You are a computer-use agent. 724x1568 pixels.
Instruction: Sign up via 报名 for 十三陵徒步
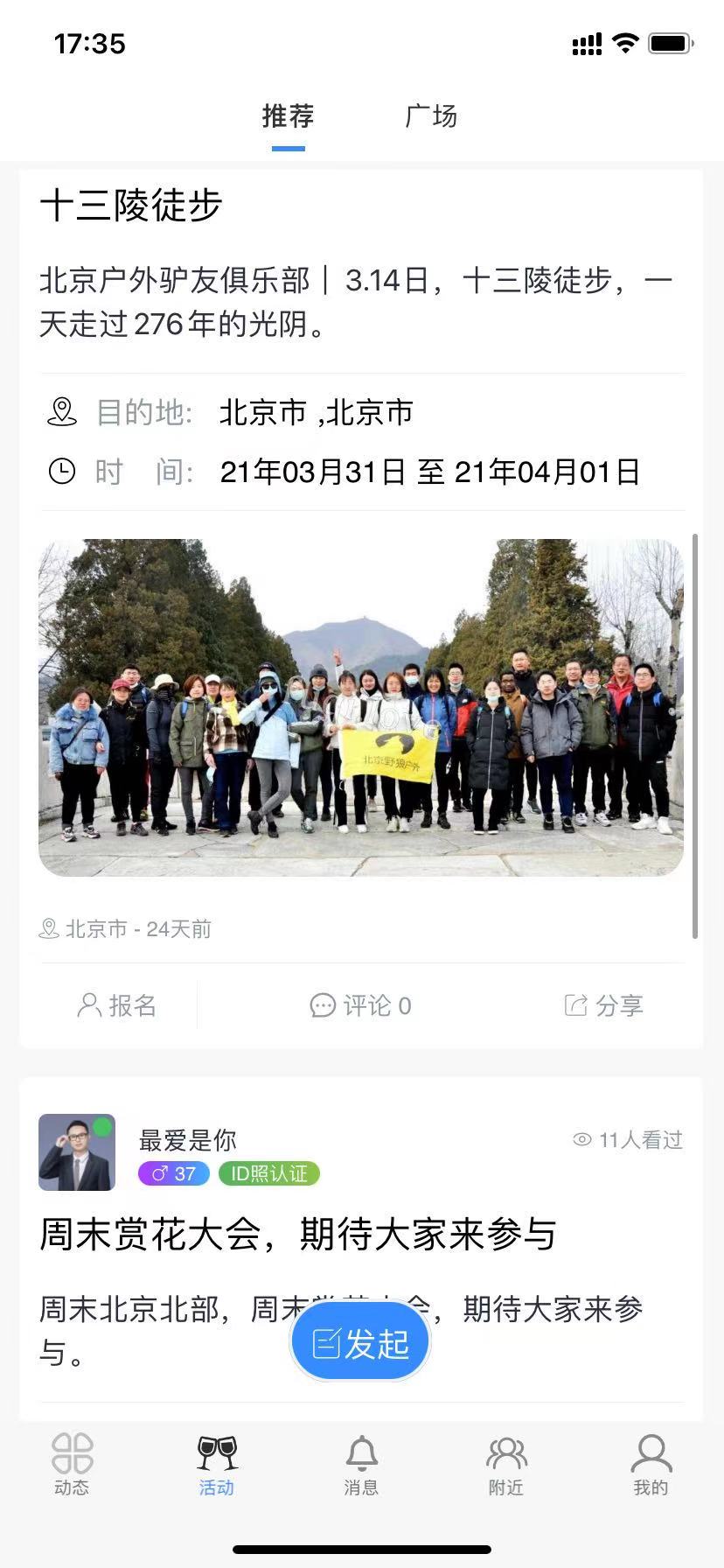pyautogui.click(x=117, y=1005)
